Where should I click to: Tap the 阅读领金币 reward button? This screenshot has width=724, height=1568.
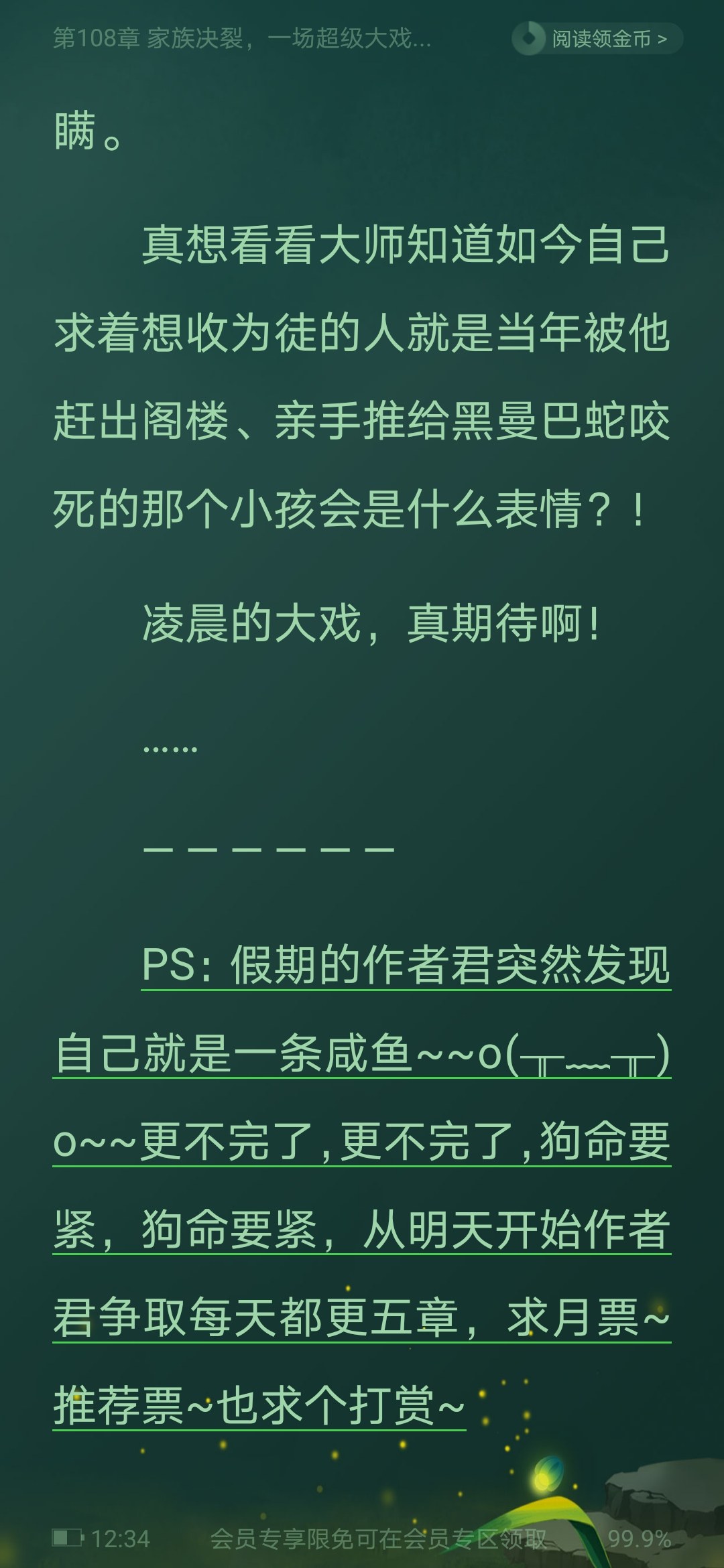(x=597, y=39)
